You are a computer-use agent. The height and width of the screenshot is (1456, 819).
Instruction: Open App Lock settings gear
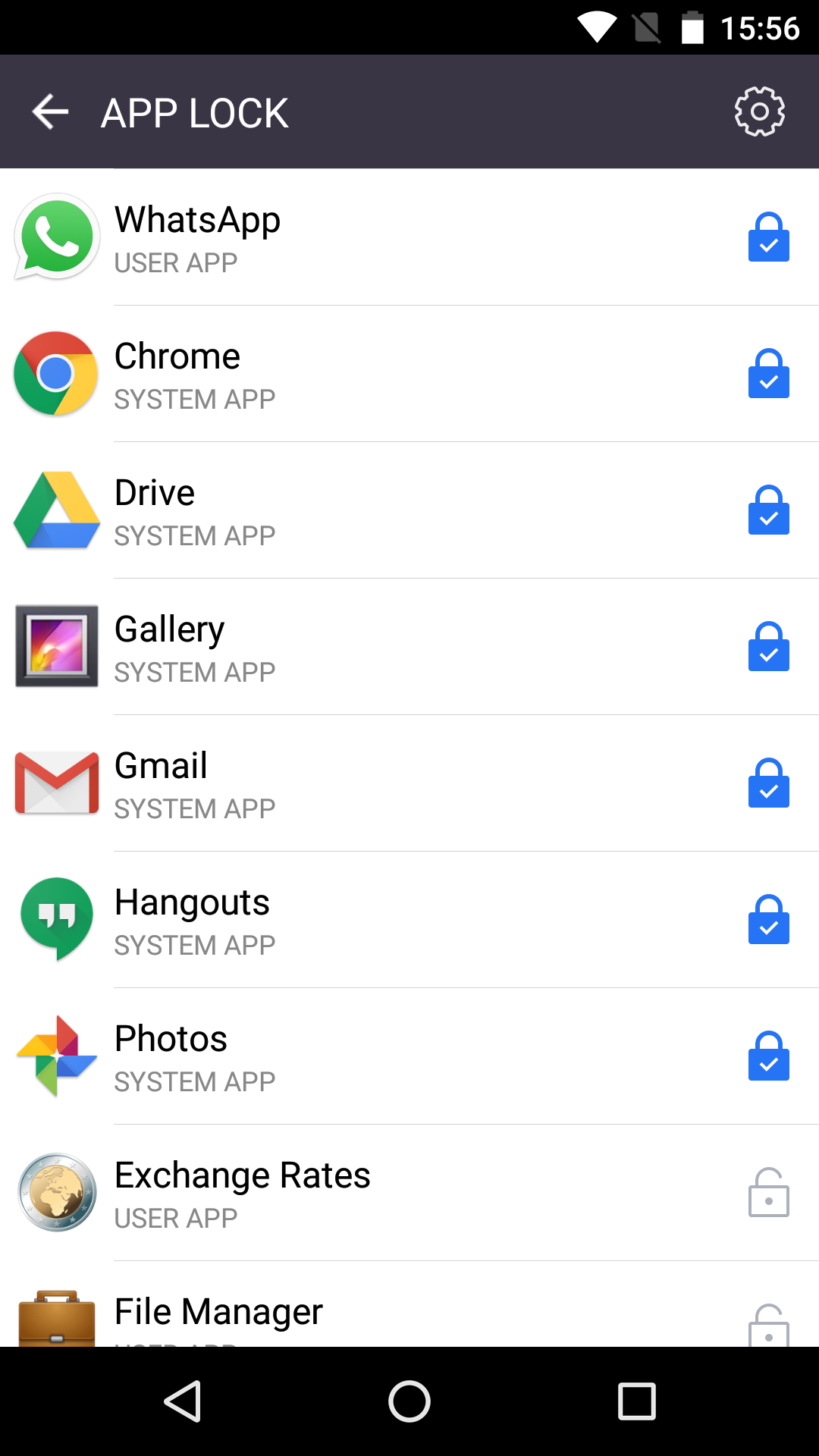759,111
